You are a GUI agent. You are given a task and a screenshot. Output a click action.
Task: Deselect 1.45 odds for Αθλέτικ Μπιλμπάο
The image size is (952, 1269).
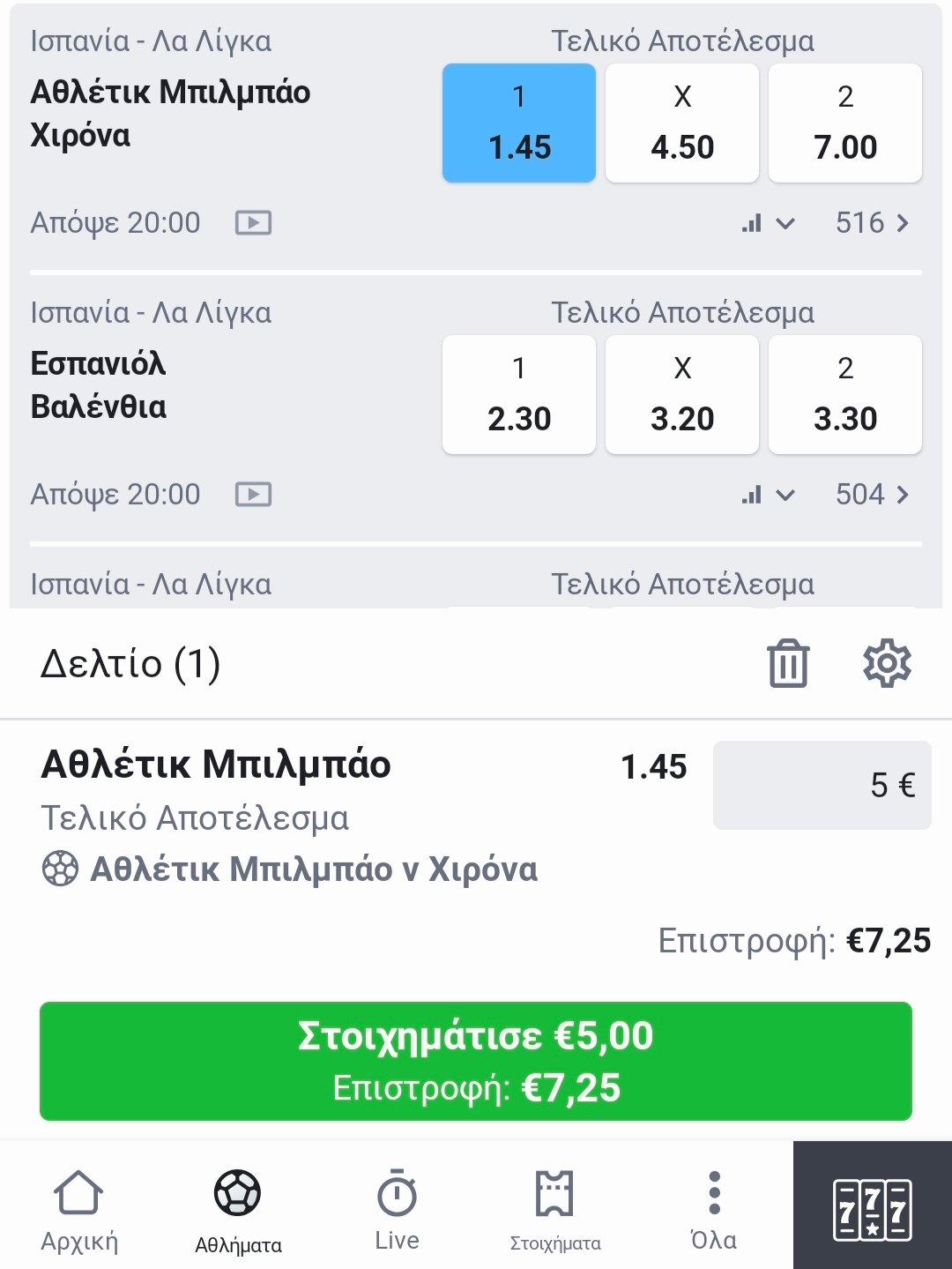(519, 123)
